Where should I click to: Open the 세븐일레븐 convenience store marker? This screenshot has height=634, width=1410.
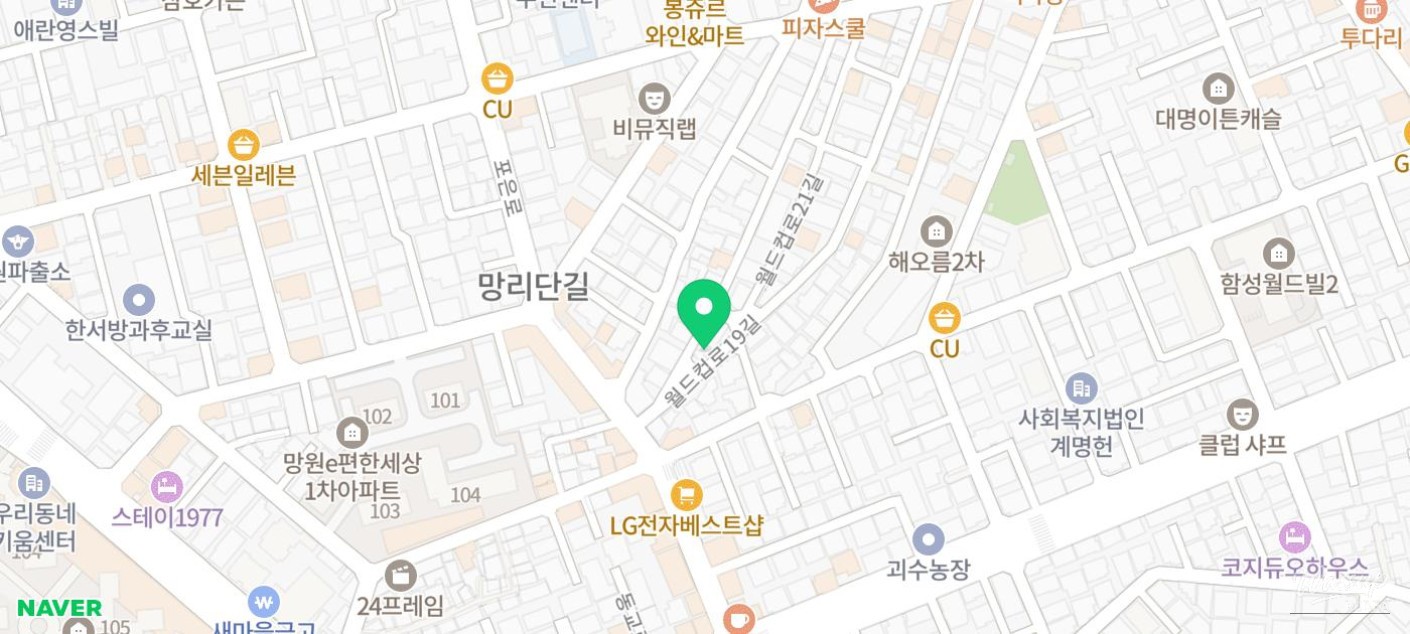[243, 146]
